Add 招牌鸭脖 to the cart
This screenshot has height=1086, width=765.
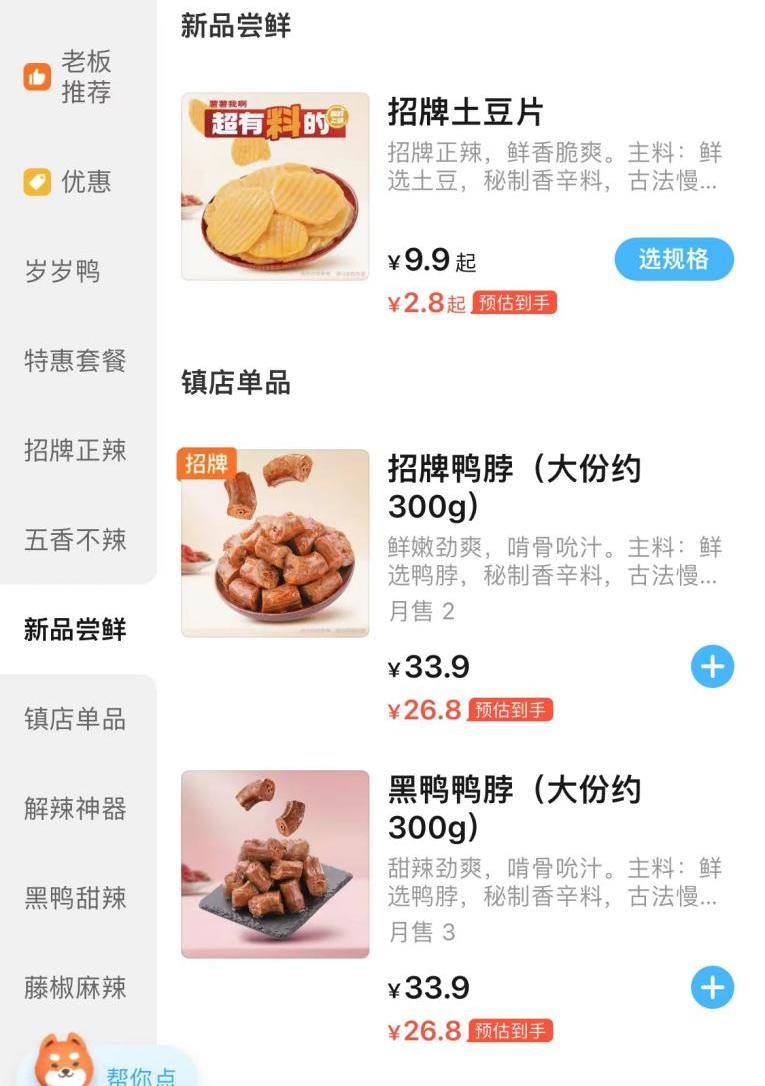(x=712, y=667)
